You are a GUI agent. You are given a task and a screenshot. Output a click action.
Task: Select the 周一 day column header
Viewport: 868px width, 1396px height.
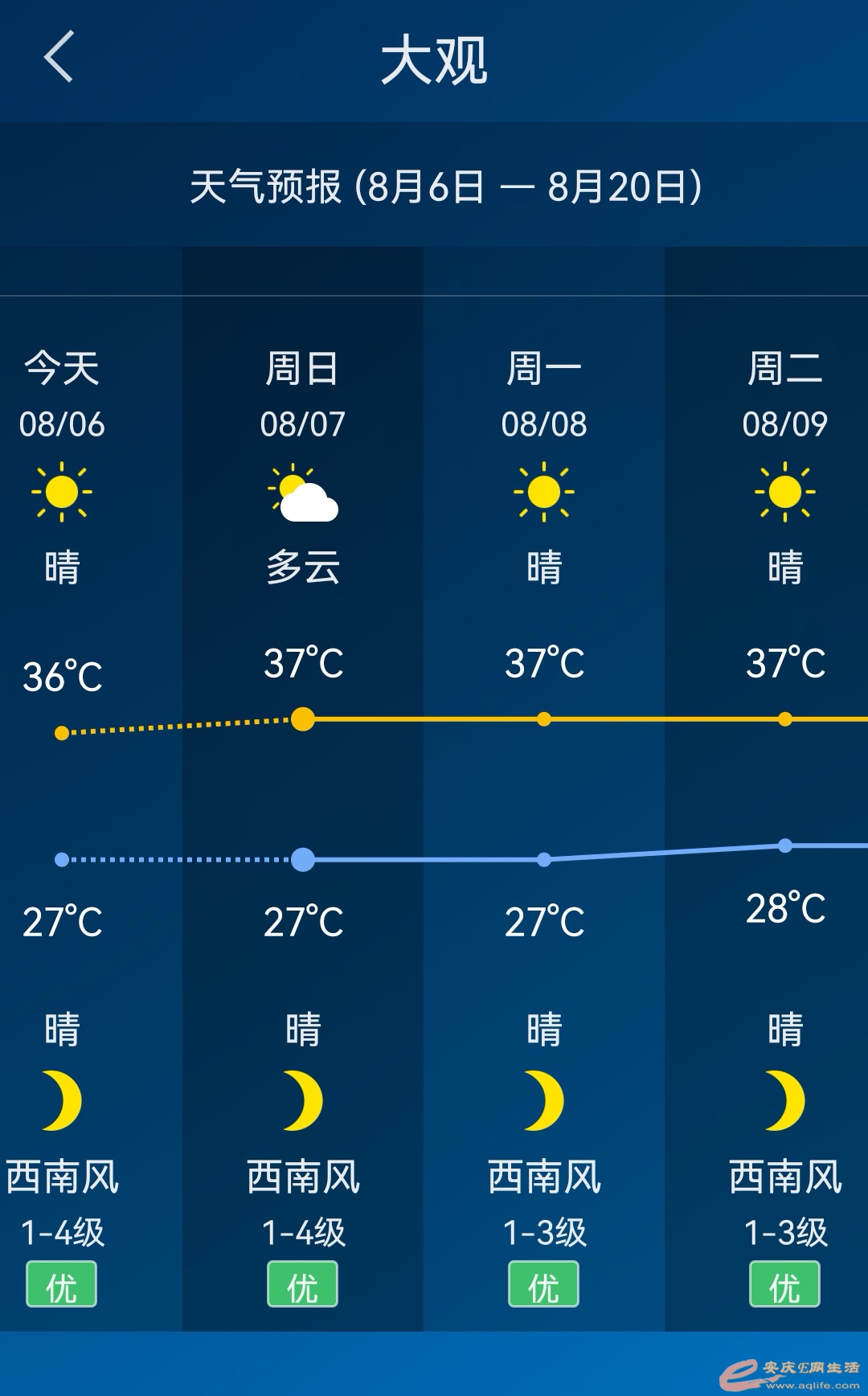tap(542, 370)
